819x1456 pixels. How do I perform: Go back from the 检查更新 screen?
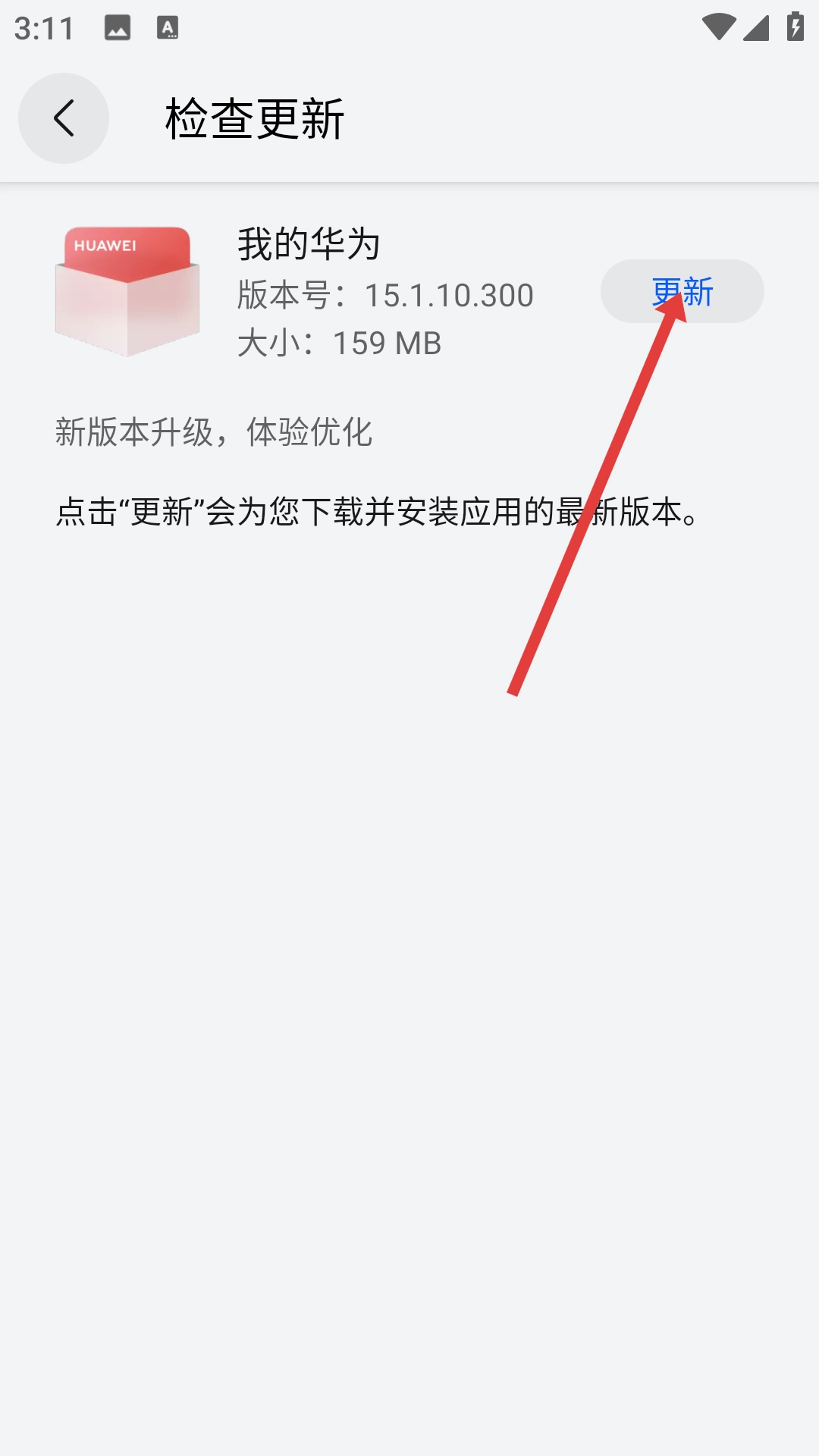[x=64, y=118]
